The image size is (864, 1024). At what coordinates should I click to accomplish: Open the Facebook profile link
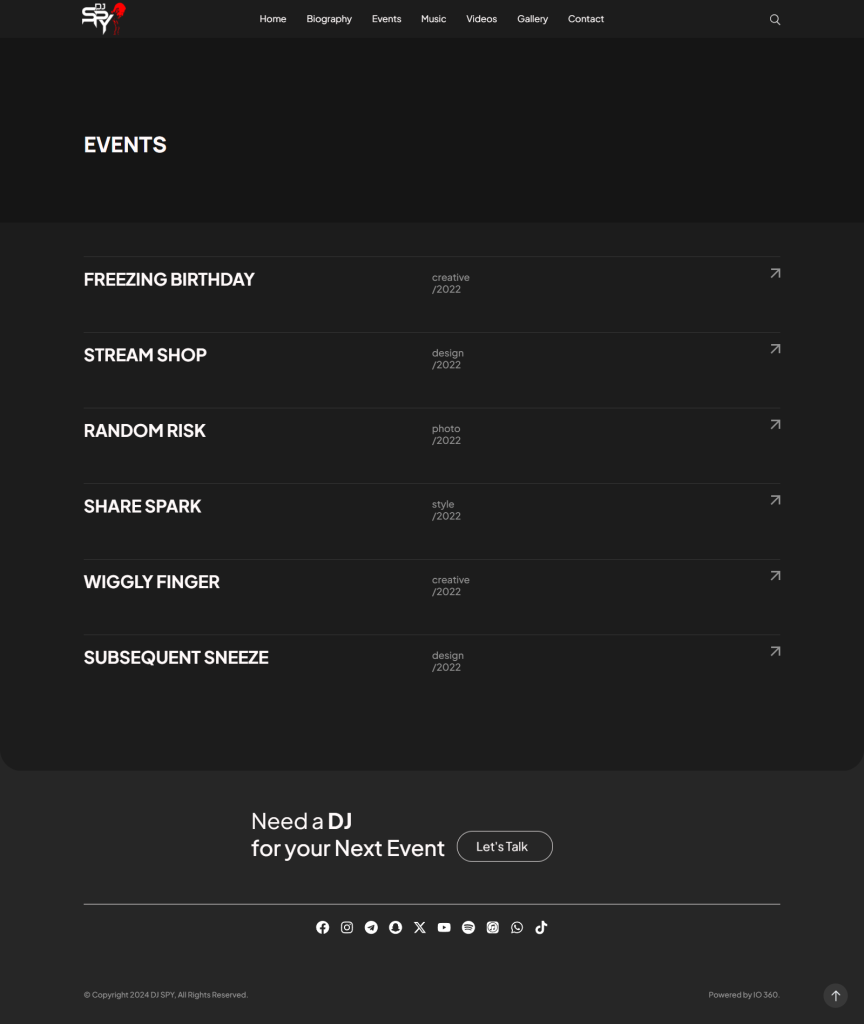pos(322,928)
